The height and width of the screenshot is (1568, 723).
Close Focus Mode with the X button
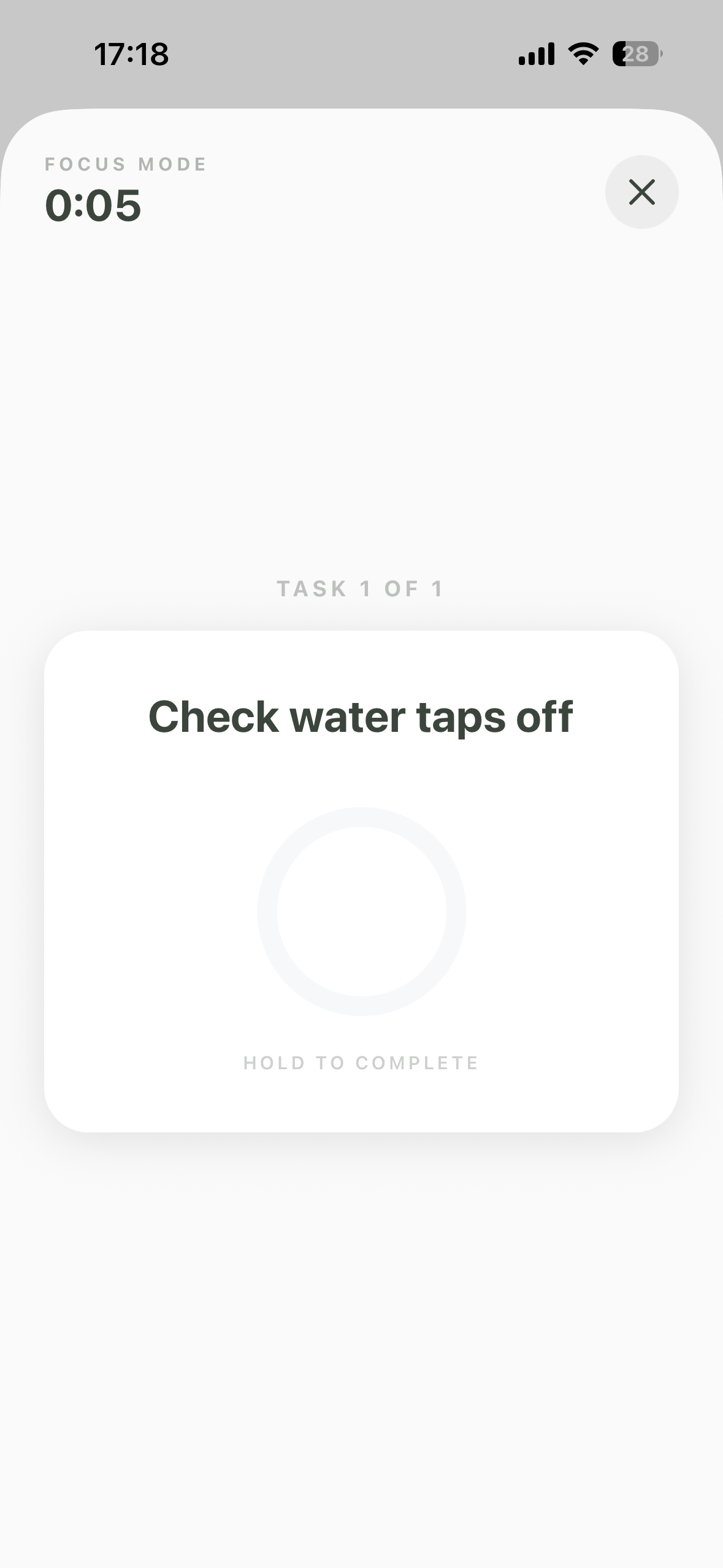point(641,192)
